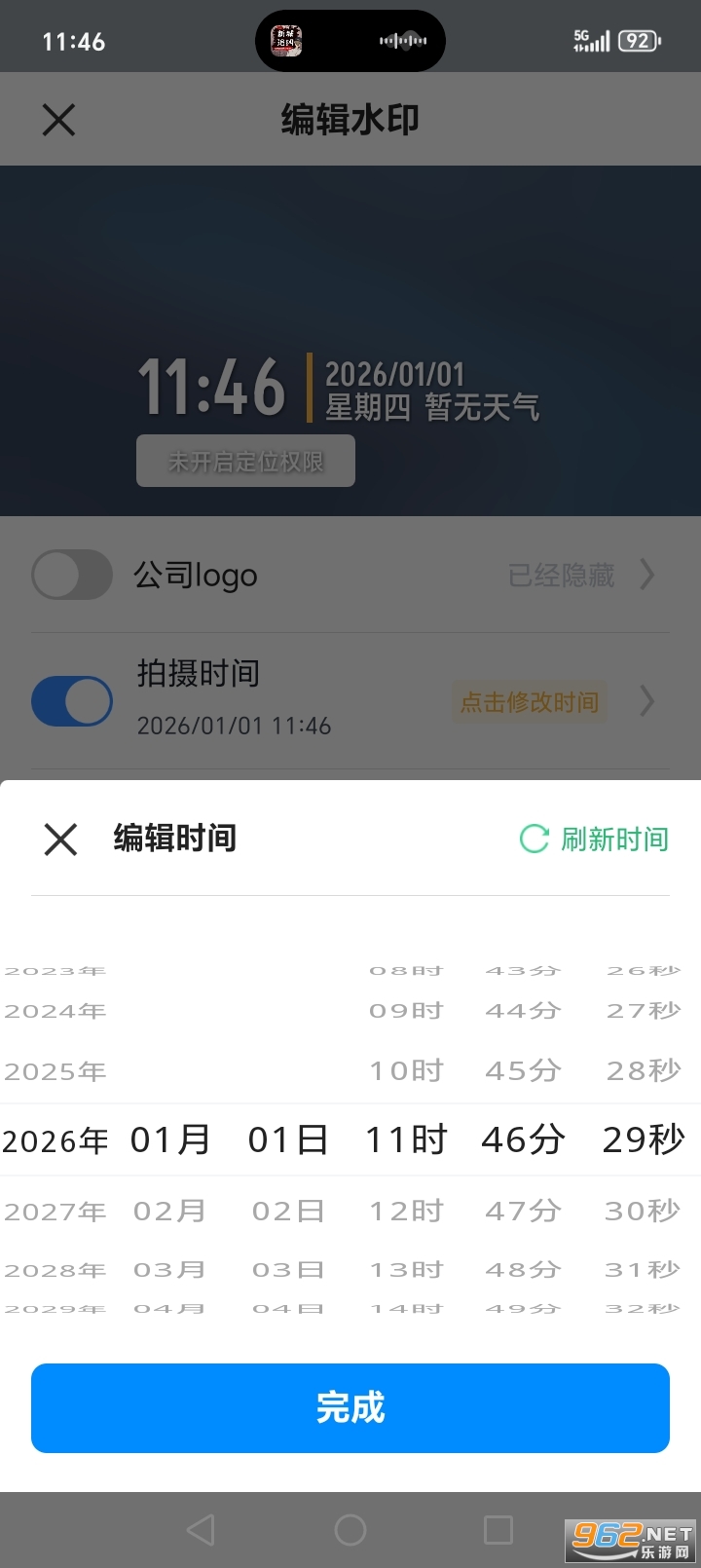Tap the Android home circle button

(x=350, y=1529)
